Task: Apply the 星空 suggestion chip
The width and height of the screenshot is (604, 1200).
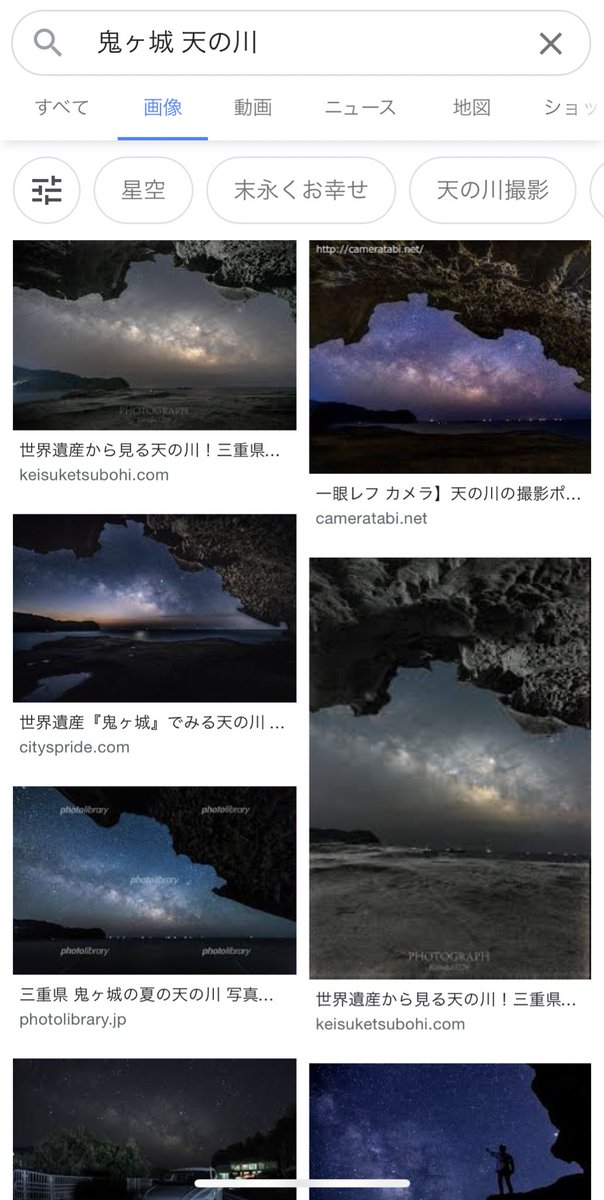Action: [x=143, y=190]
